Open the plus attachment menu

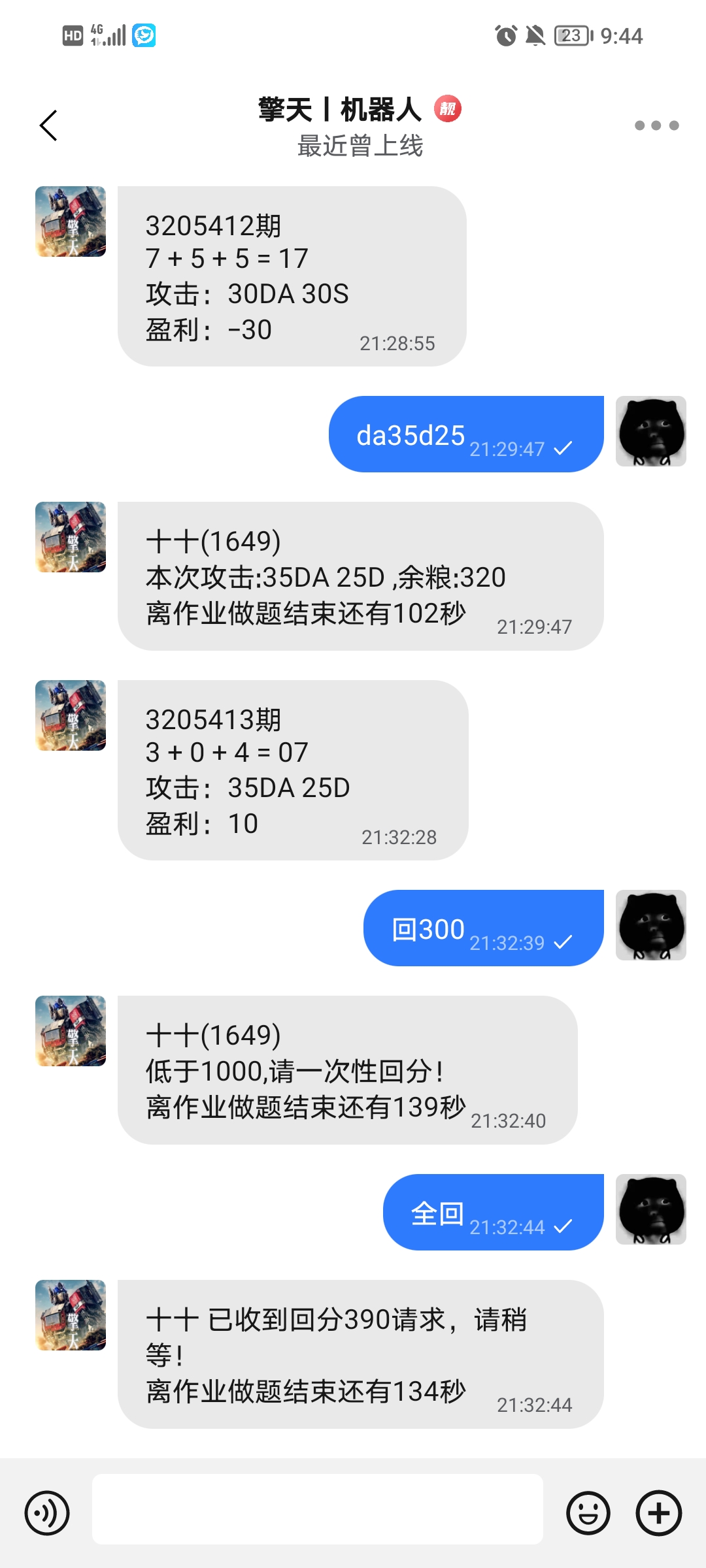pyautogui.click(x=659, y=1512)
